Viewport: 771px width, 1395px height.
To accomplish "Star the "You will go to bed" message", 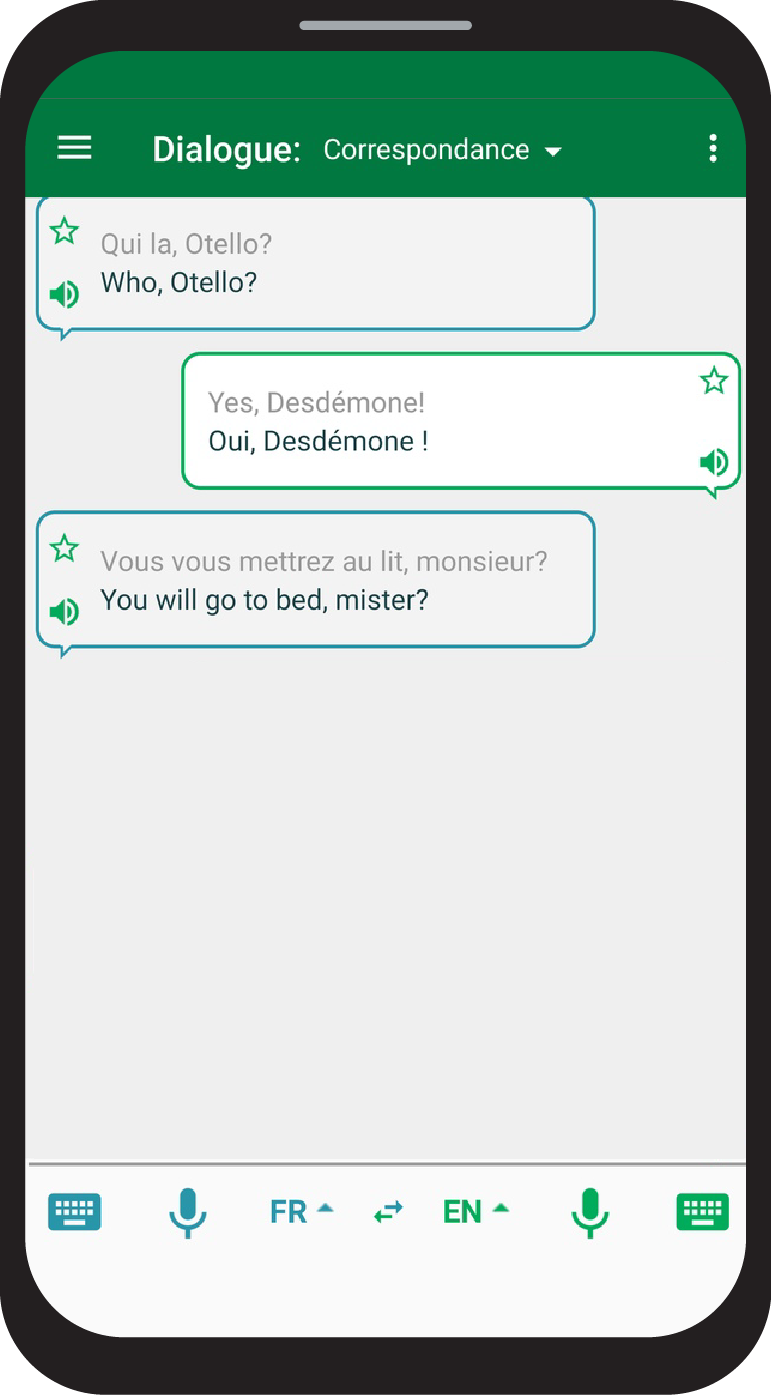I will 65,548.
